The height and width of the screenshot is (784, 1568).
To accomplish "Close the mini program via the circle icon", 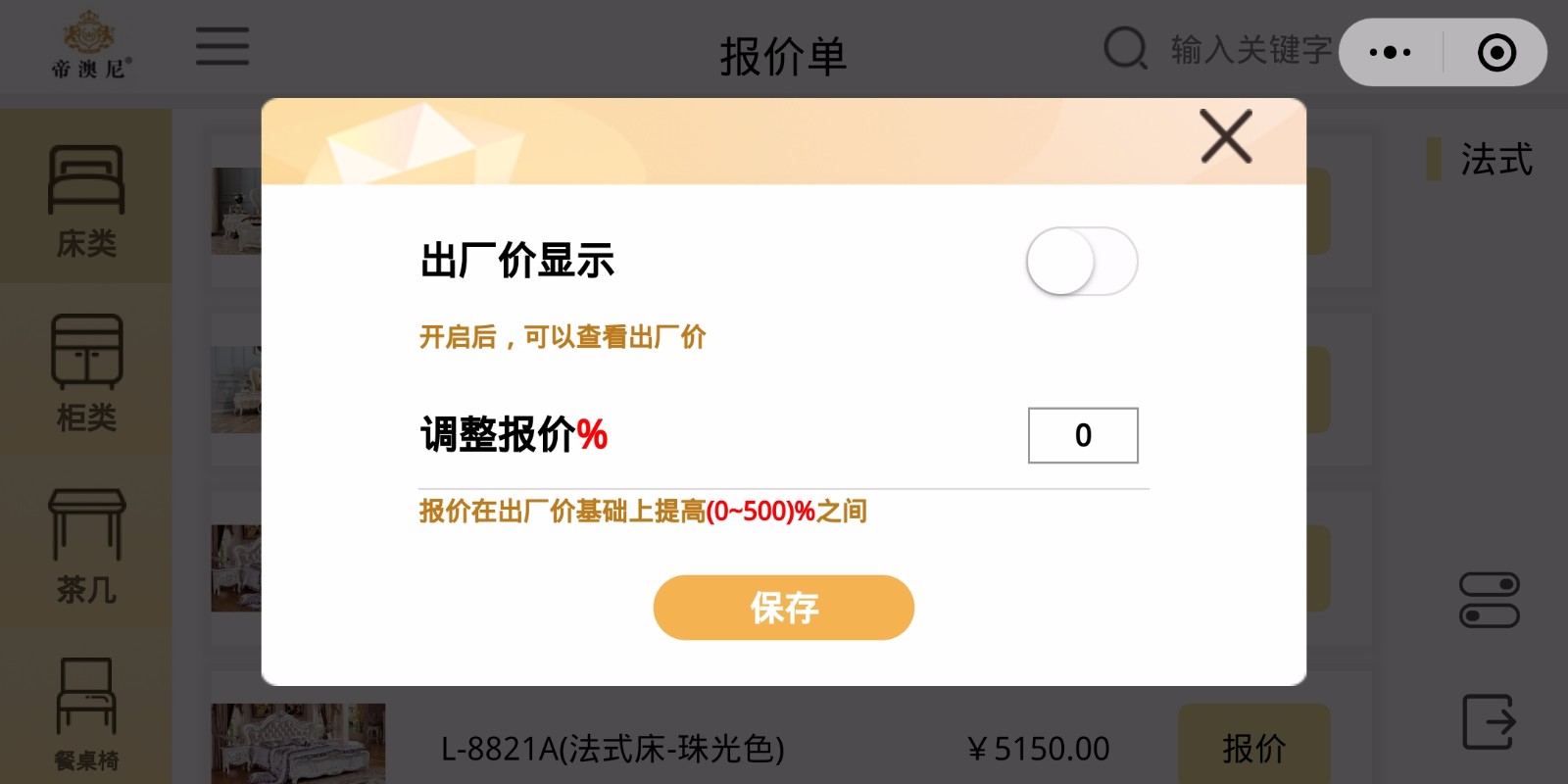I will 1495,53.
